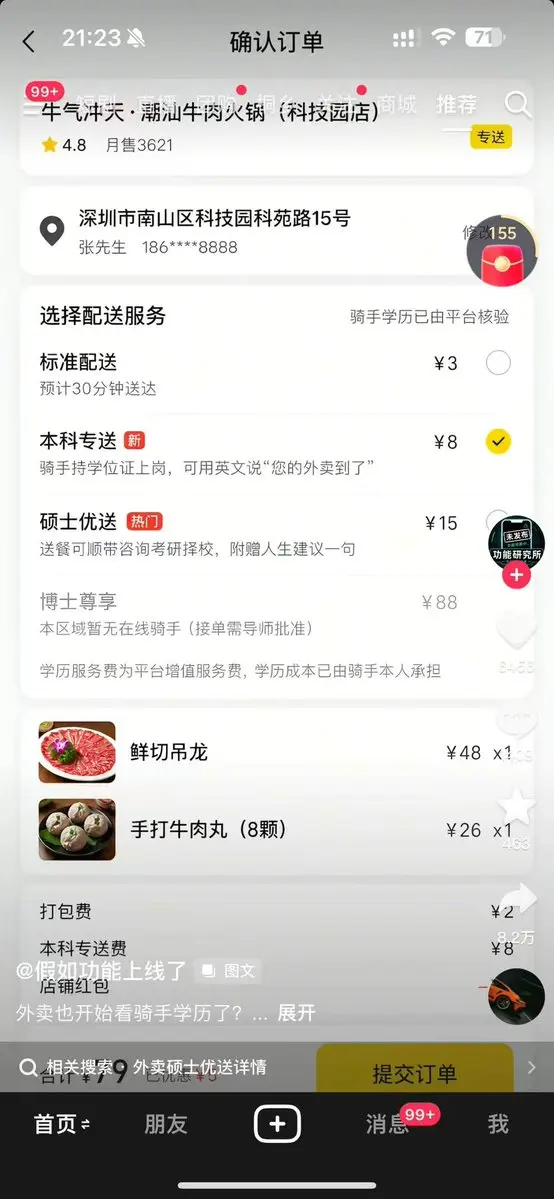
Task: Open the spinning music disc
Action: pos(517,996)
